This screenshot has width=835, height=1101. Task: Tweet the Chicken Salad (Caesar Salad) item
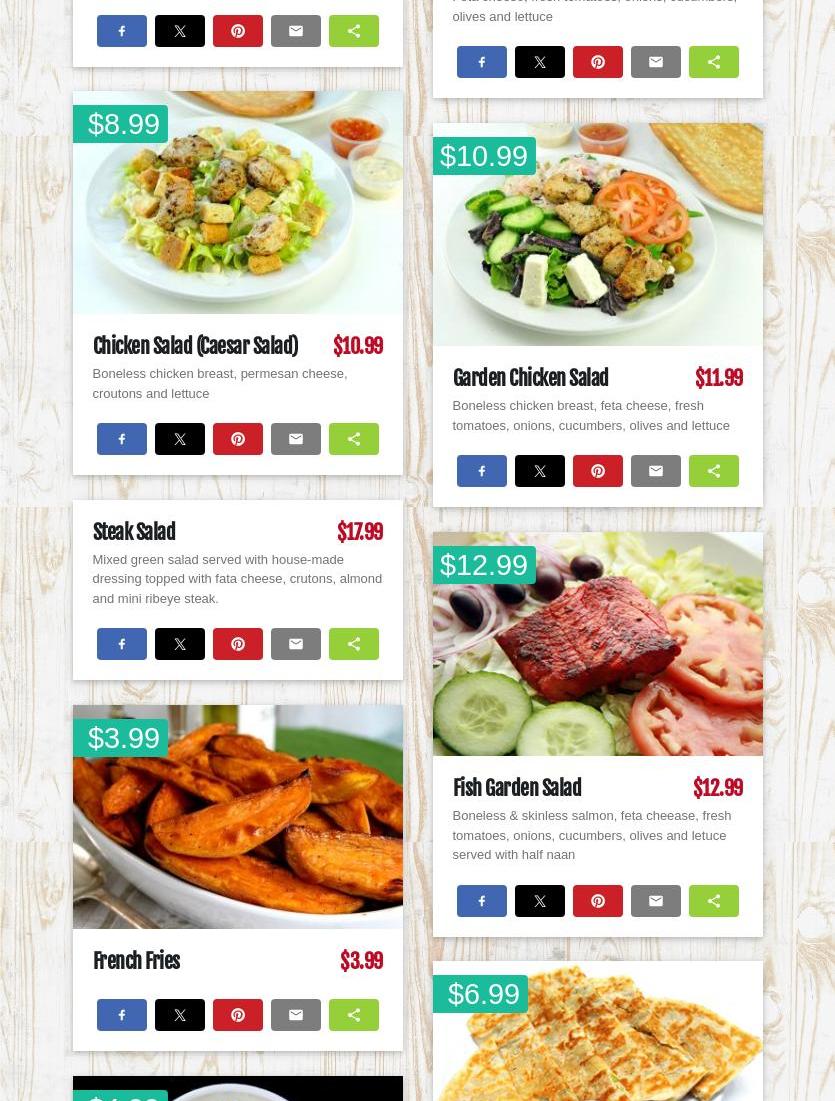180,439
